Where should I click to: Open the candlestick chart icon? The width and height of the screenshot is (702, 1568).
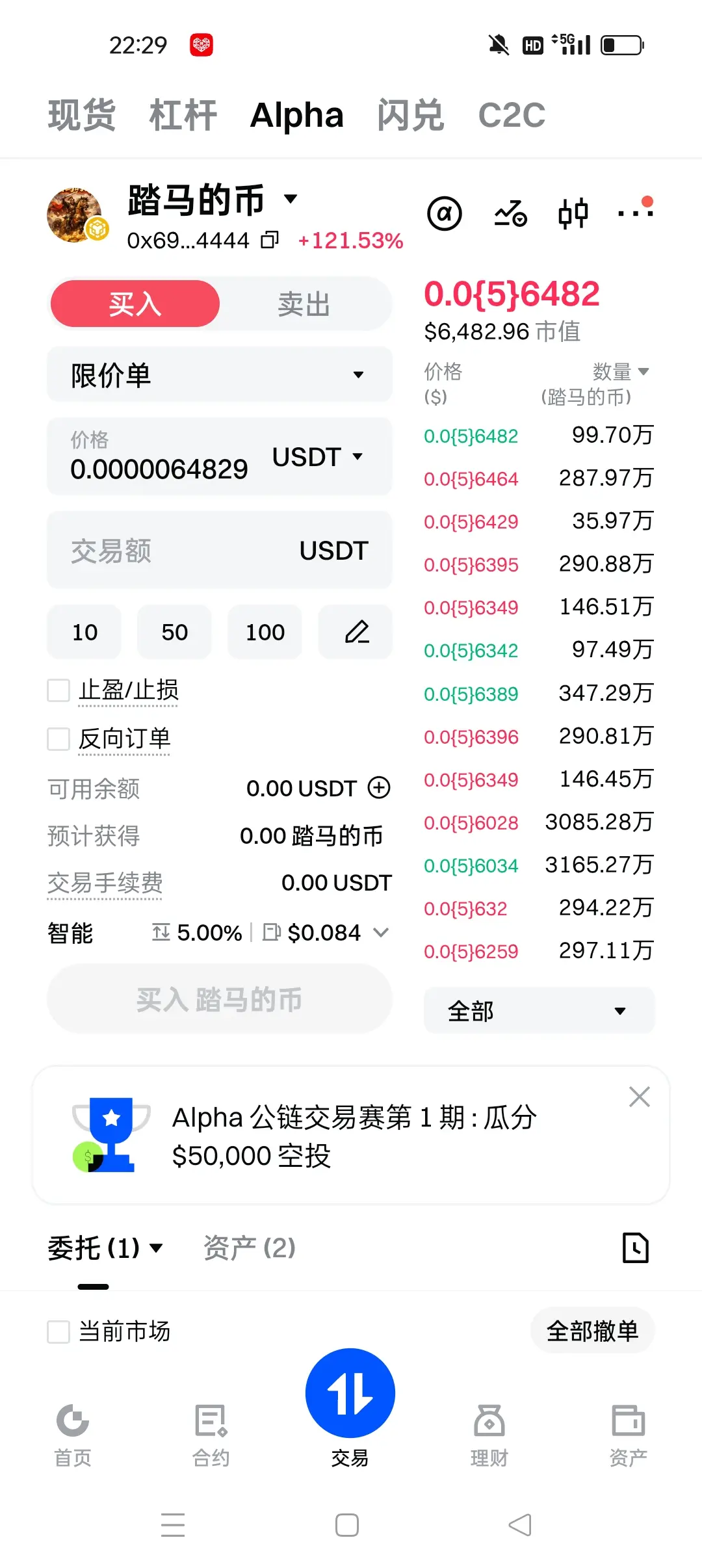(x=573, y=213)
